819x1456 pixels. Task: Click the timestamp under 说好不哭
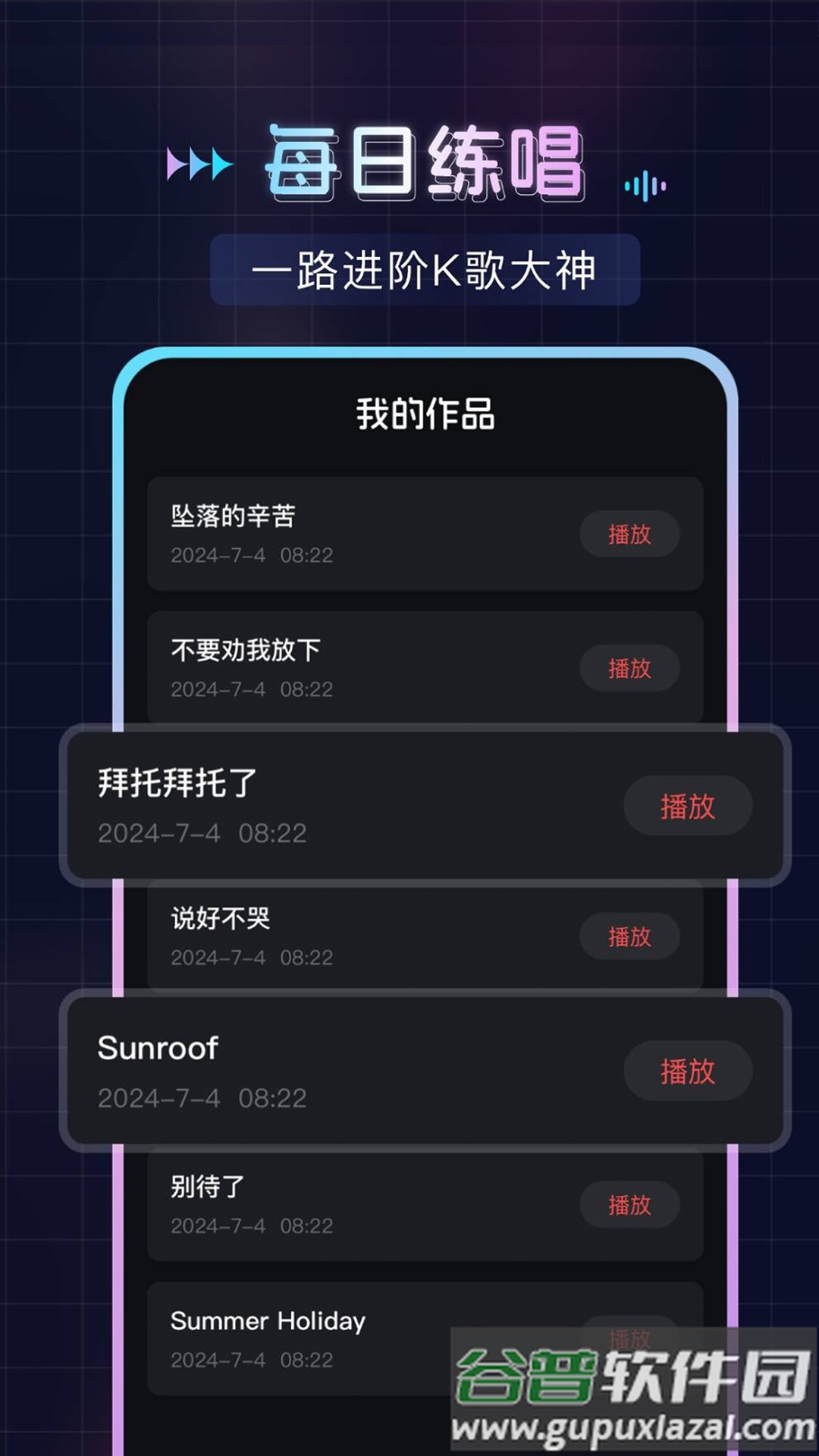251,957
